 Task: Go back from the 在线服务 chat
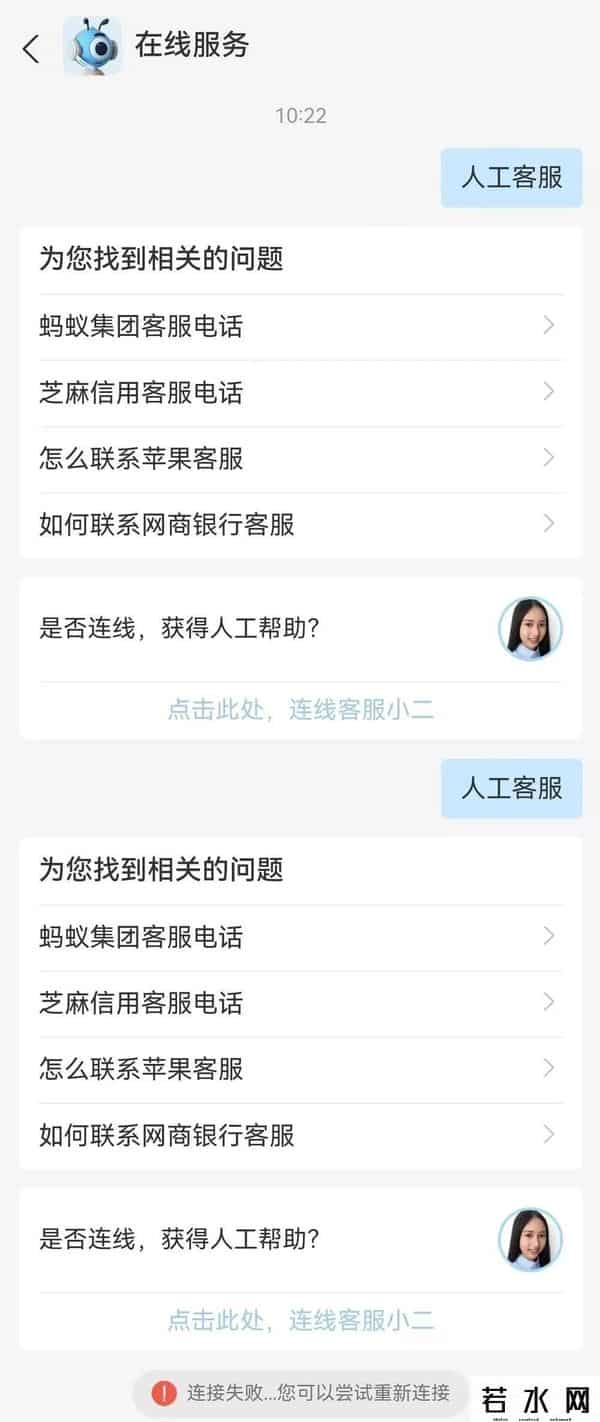click(31, 48)
